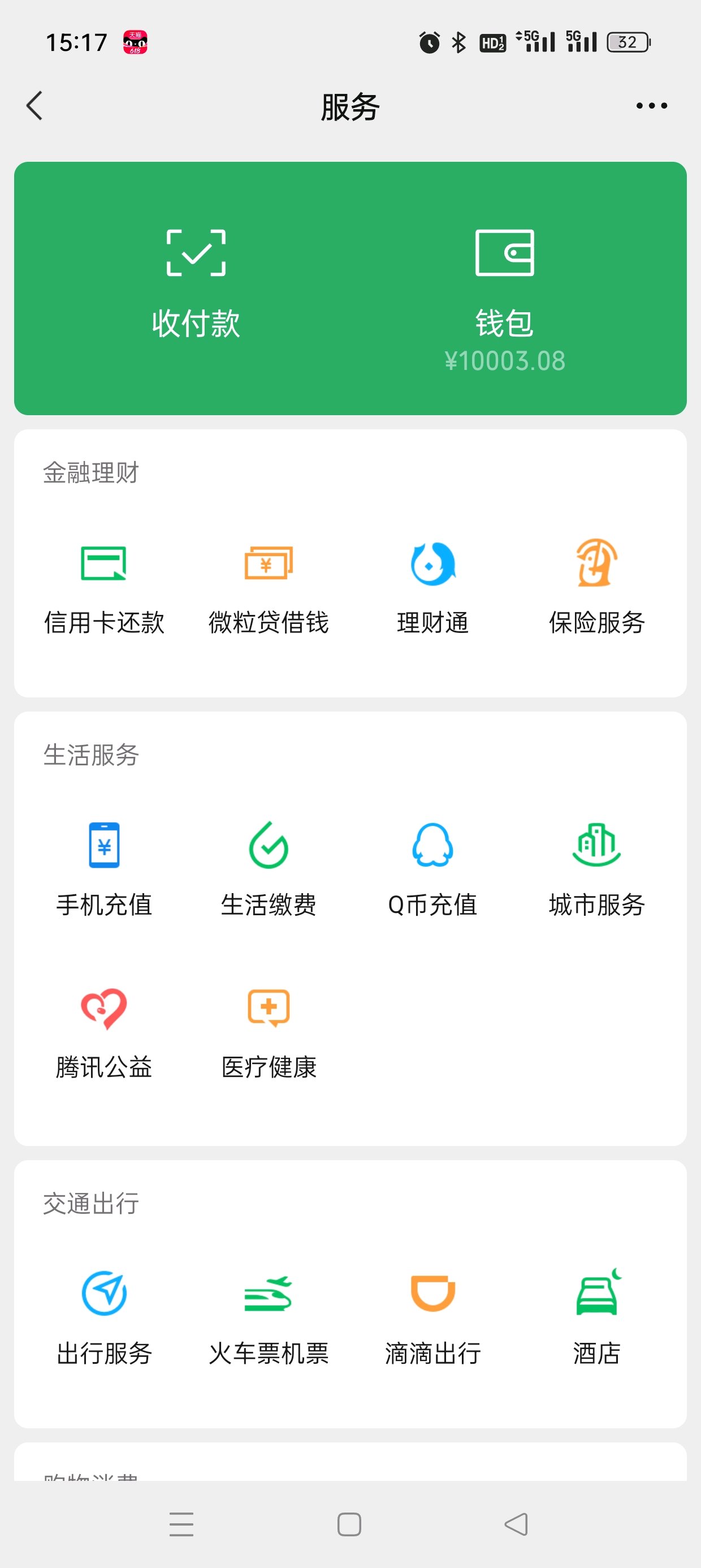Tap the system home button

[349, 1524]
